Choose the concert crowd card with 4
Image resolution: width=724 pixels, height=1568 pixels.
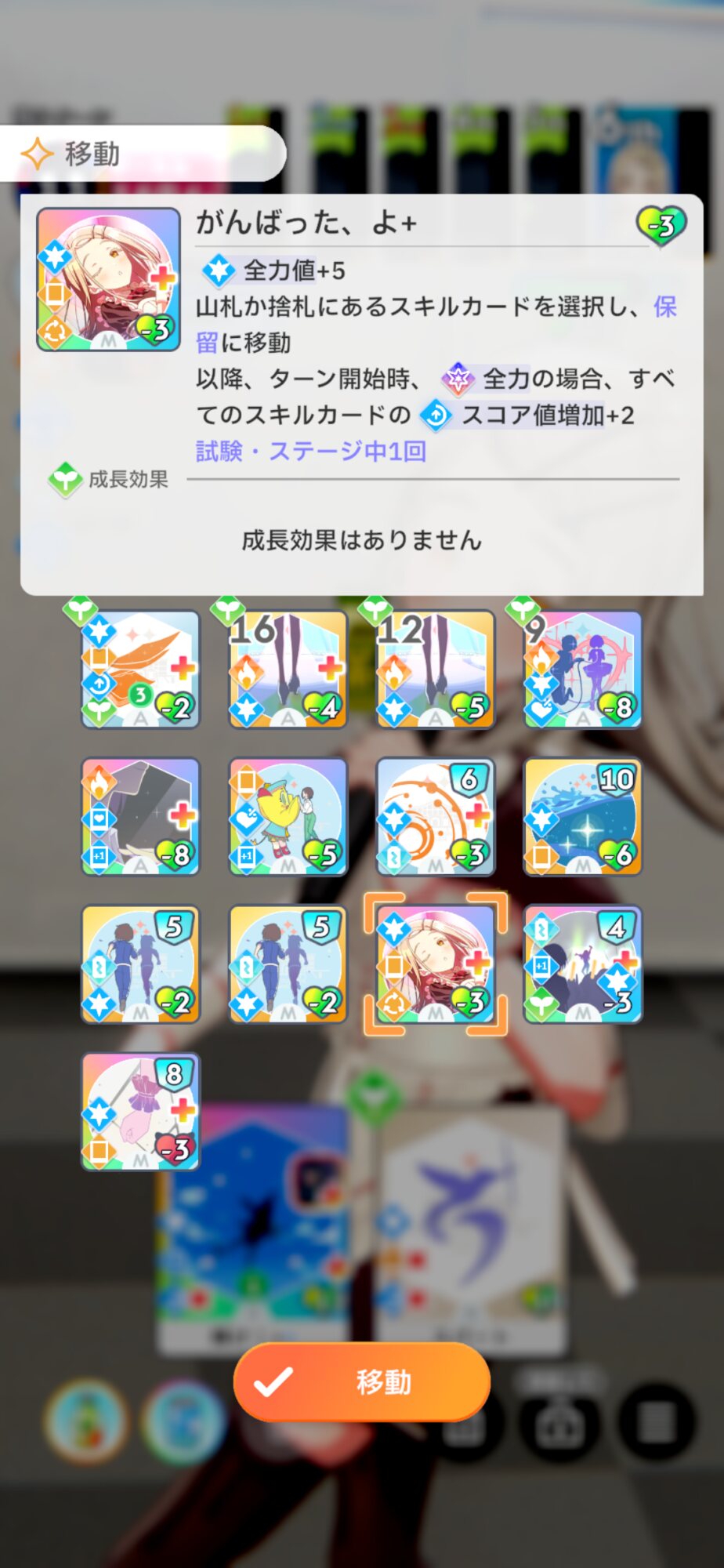(x=583, y=964)
